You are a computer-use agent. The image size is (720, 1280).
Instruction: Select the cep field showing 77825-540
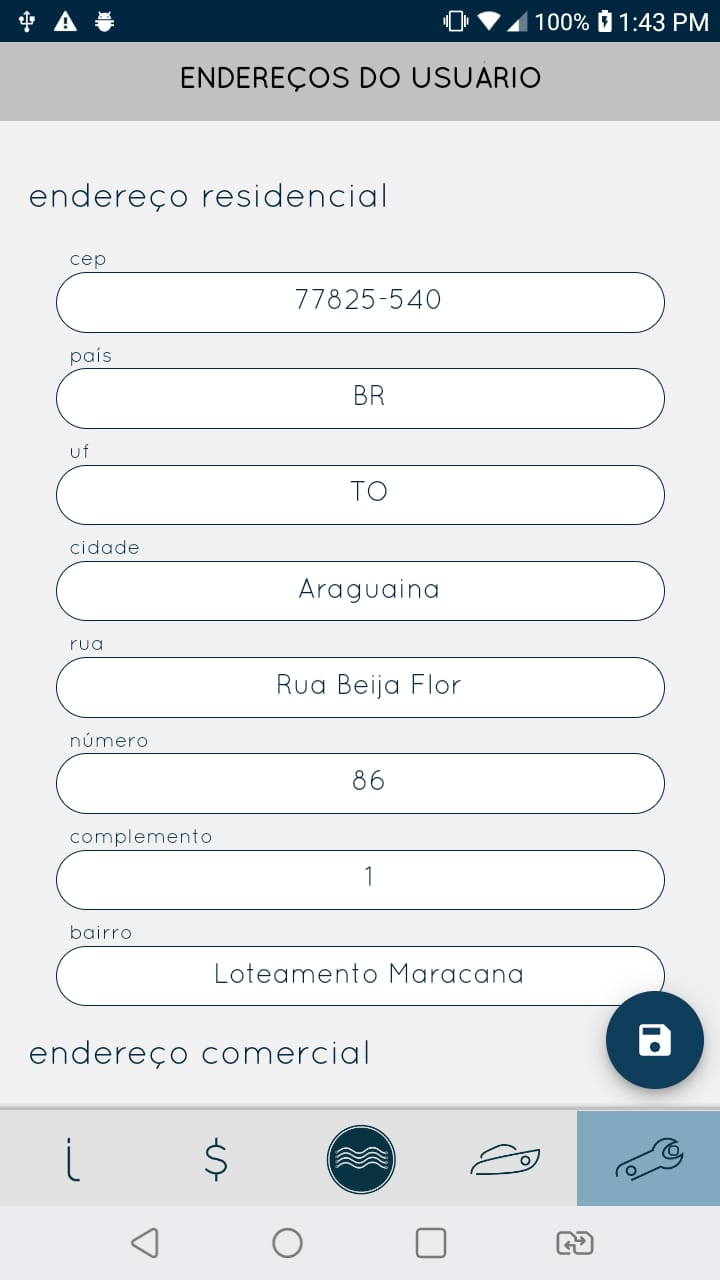[360, 302]
